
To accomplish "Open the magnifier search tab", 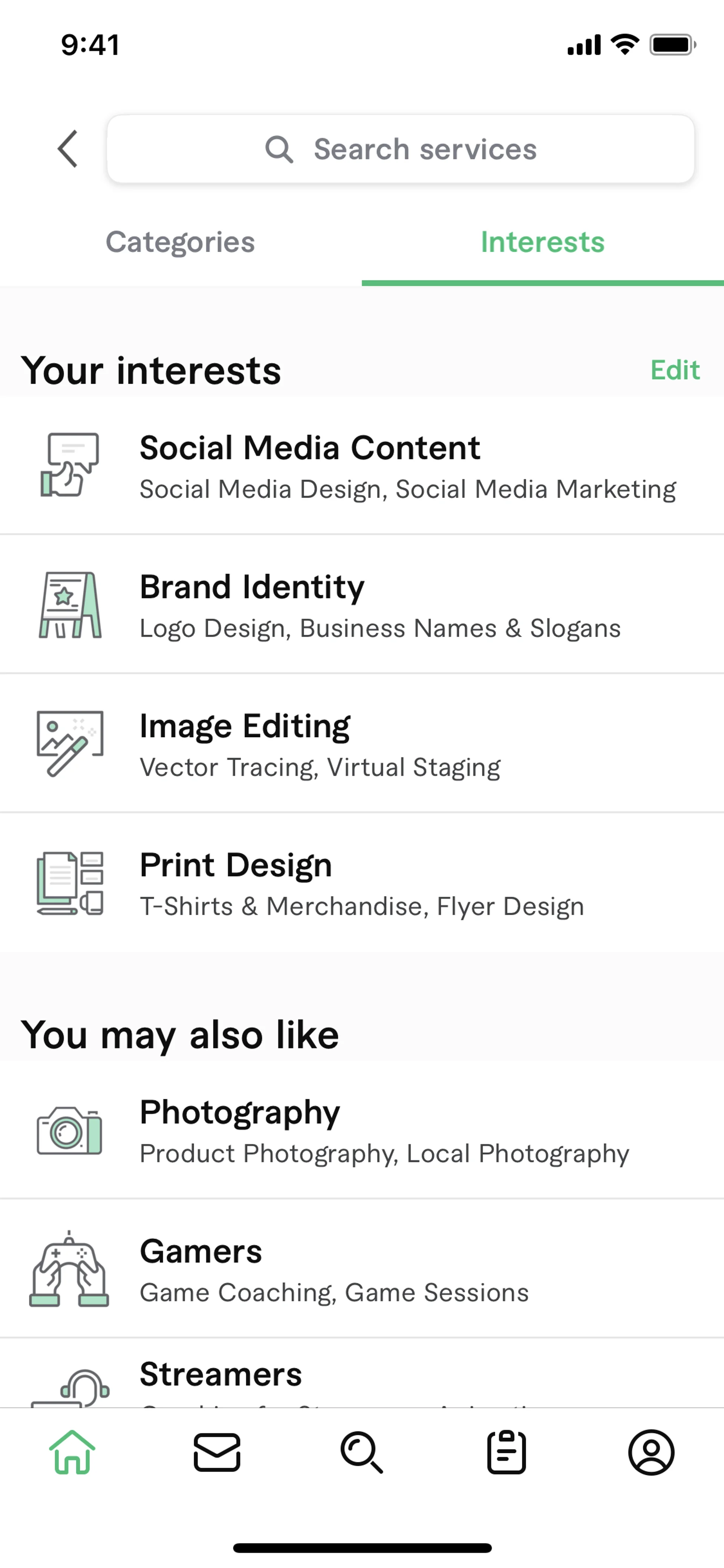I will (x=362, y=1452).
